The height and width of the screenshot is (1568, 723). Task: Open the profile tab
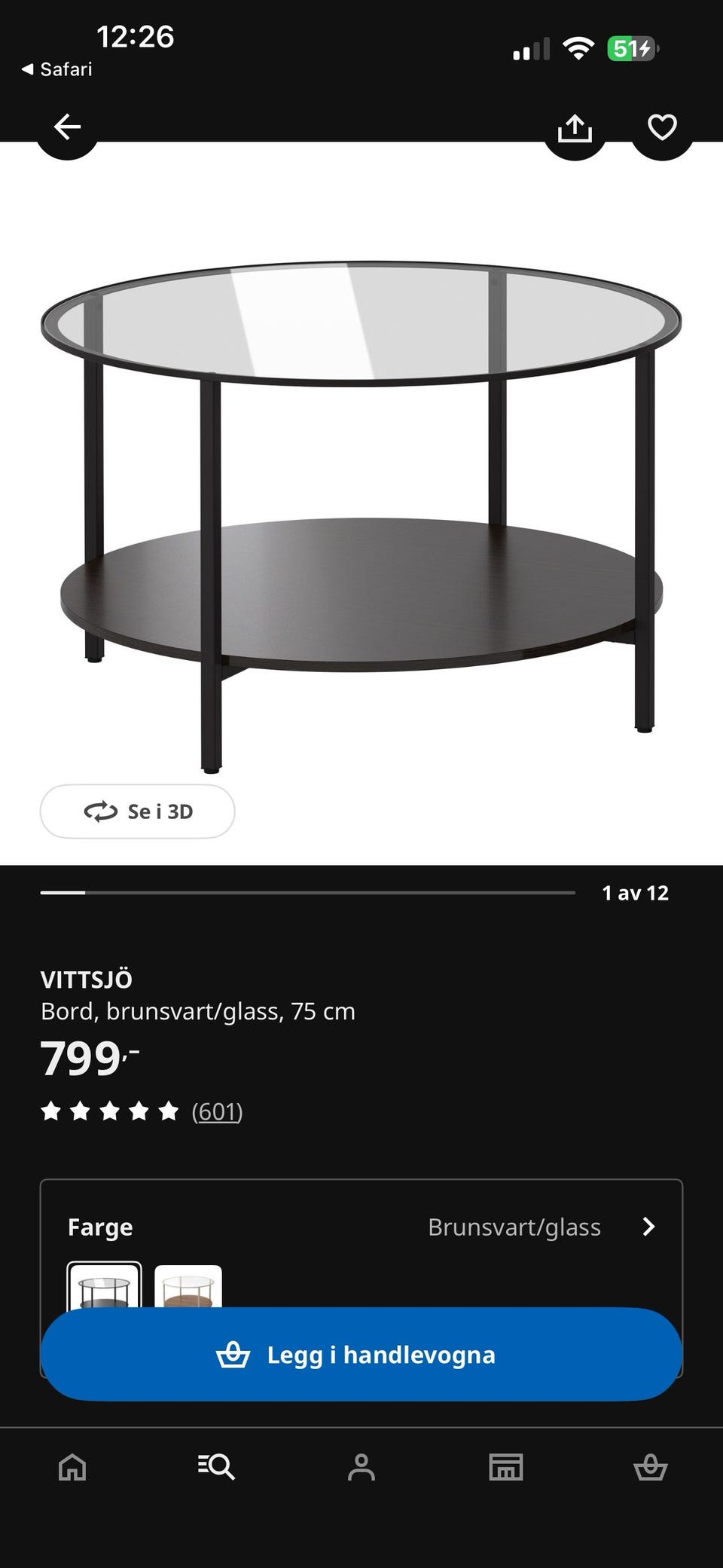click(361, 1468)
